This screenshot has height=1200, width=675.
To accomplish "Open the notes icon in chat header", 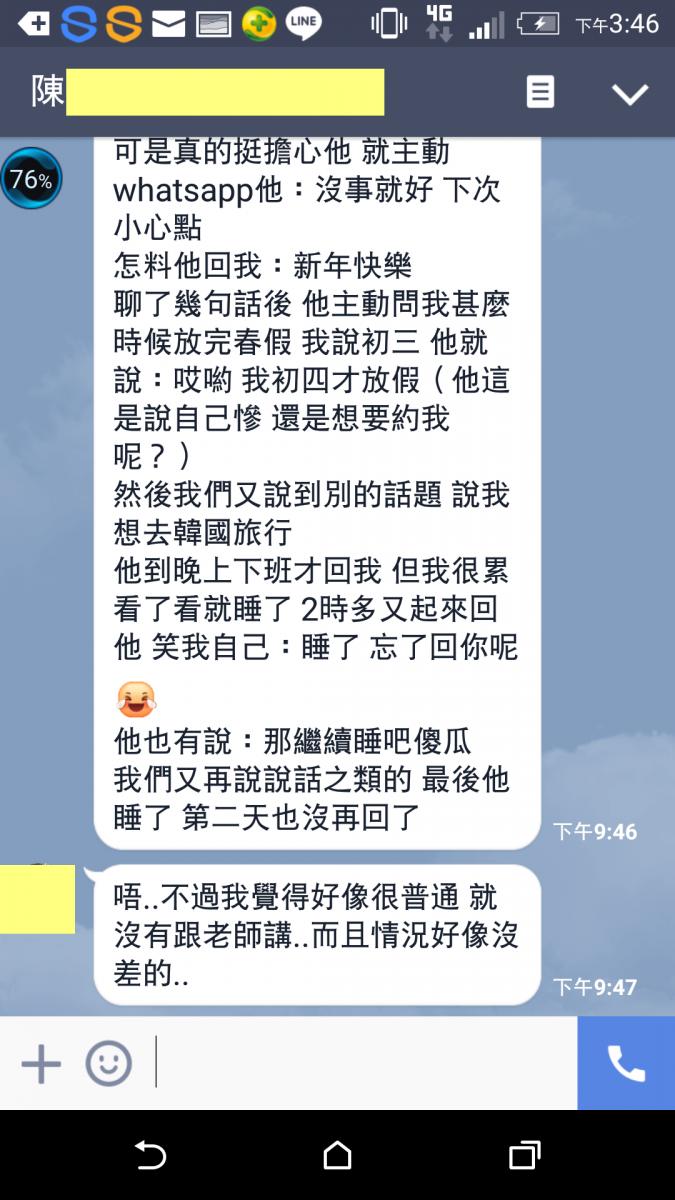I will [x=540, y=93].
